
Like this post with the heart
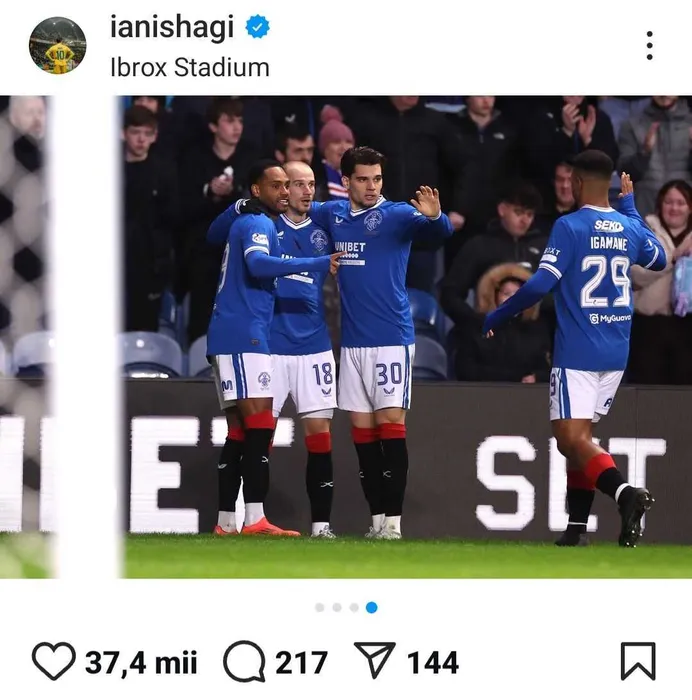click(x=53, y=661)
